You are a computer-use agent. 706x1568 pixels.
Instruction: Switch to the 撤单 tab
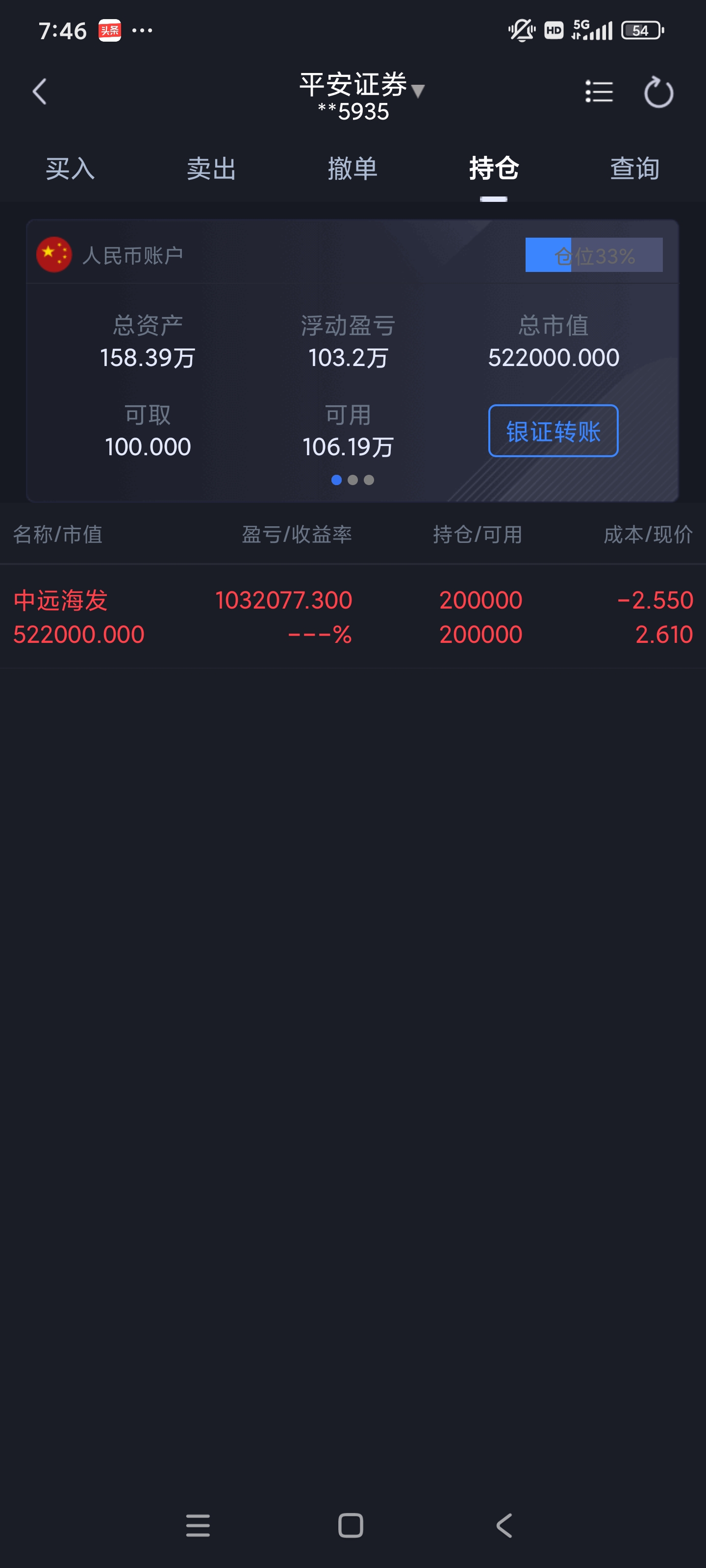(353, 169)
